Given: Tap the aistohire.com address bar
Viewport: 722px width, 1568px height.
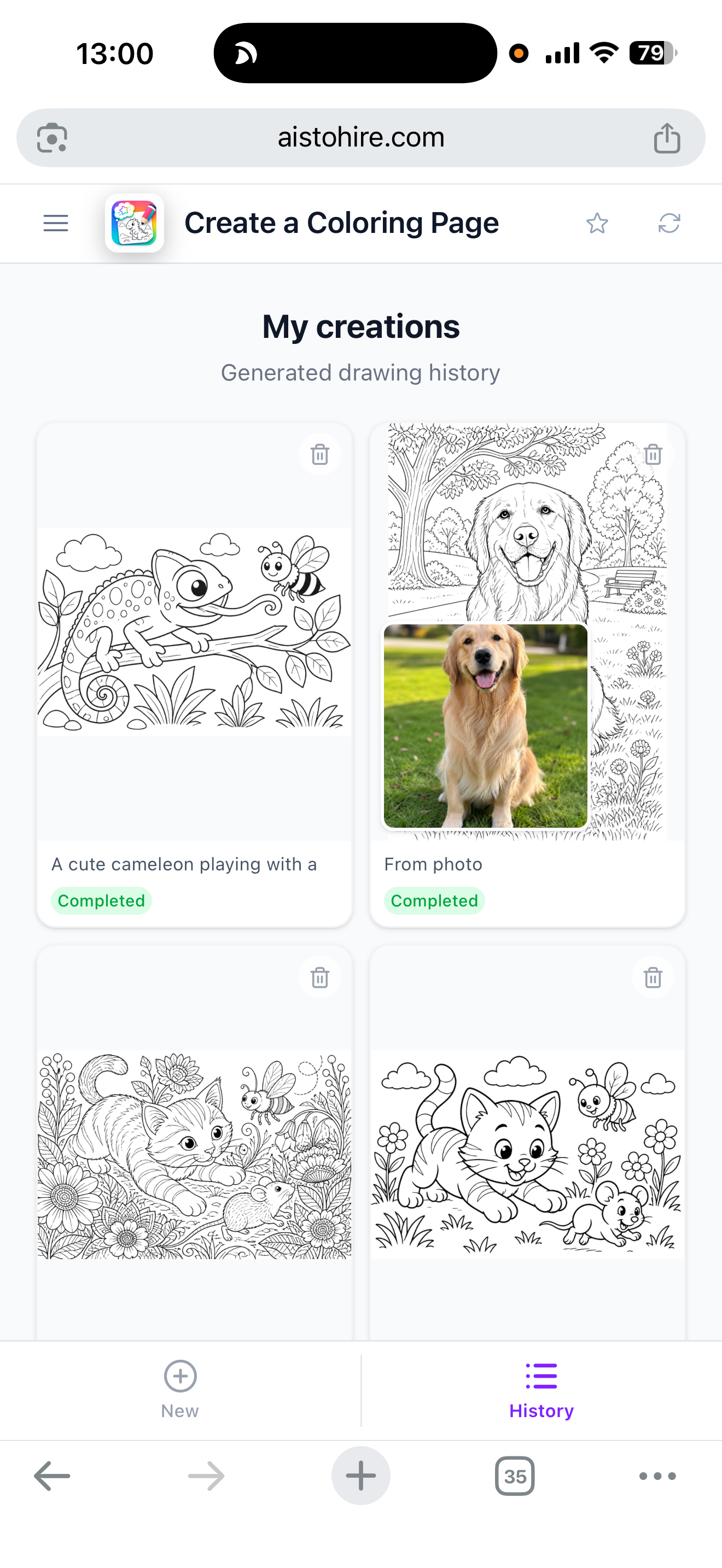Looking at the screenshot, I should coord(361,138).
